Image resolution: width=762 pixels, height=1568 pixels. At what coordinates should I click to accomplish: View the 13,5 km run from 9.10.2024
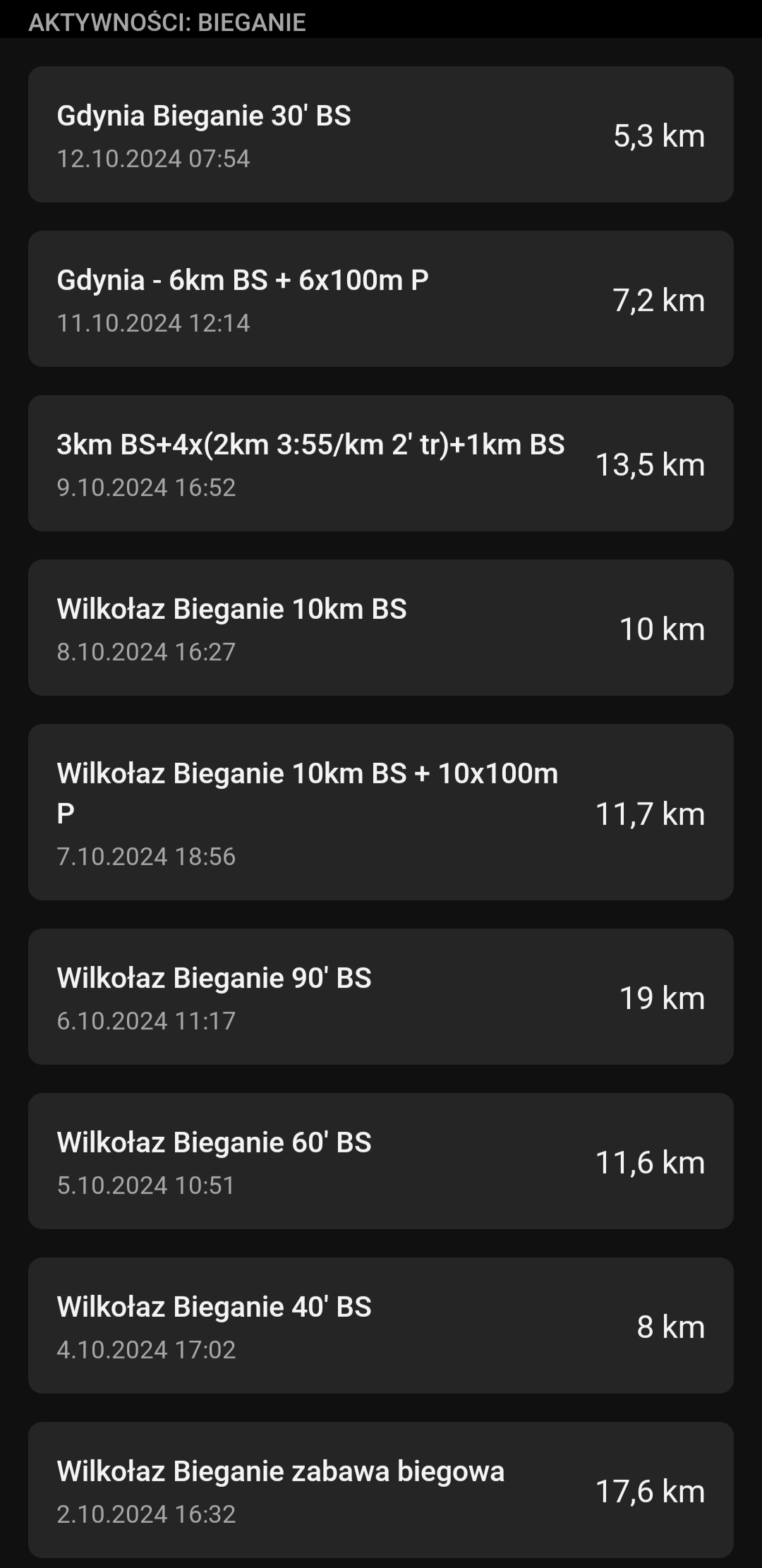tap(381, 464)
